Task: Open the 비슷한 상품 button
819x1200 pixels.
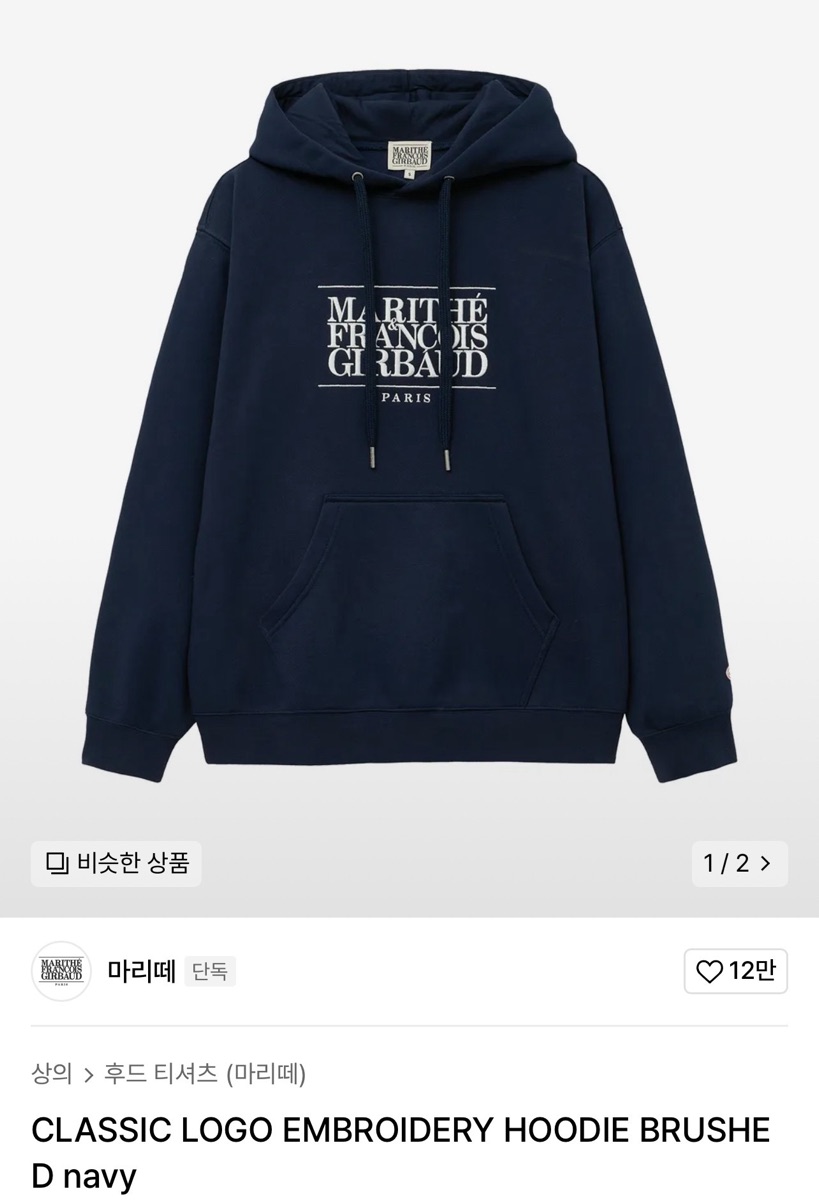Action: point(115,863)
